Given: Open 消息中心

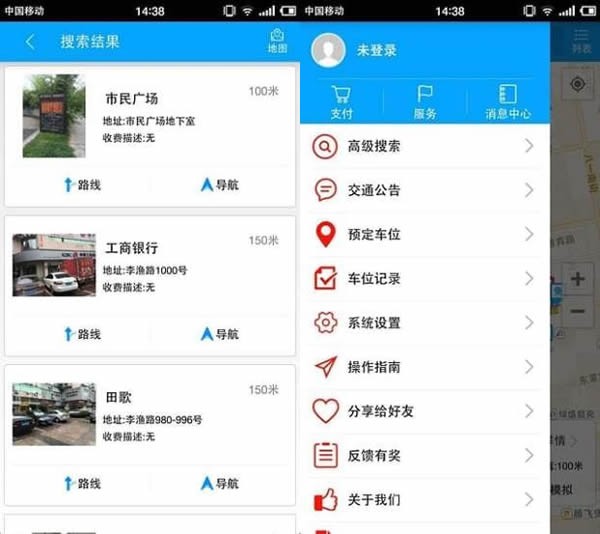Looking at the screenshot, I should click(508, 101).
